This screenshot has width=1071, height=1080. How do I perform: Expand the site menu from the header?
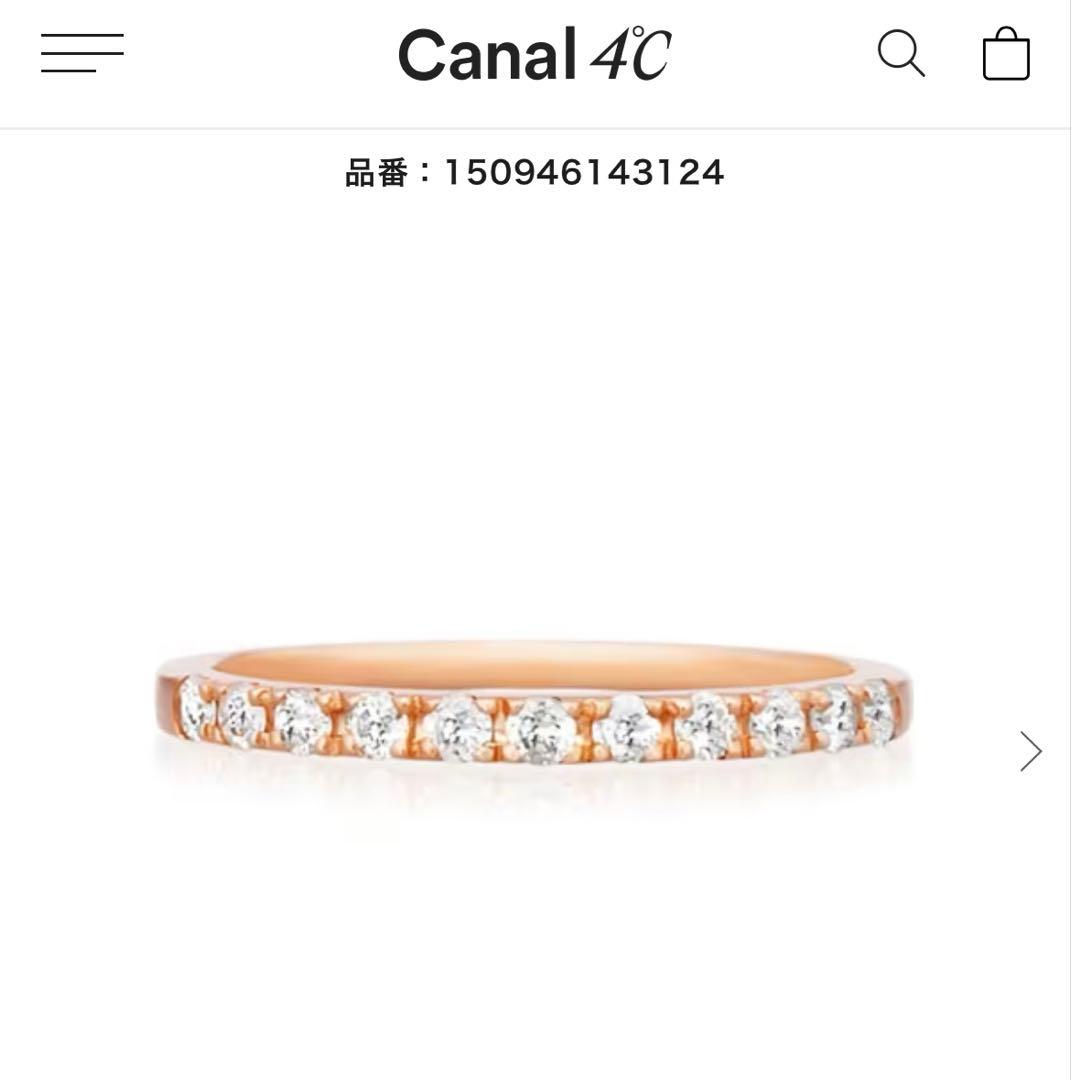(x=82, y=54)
